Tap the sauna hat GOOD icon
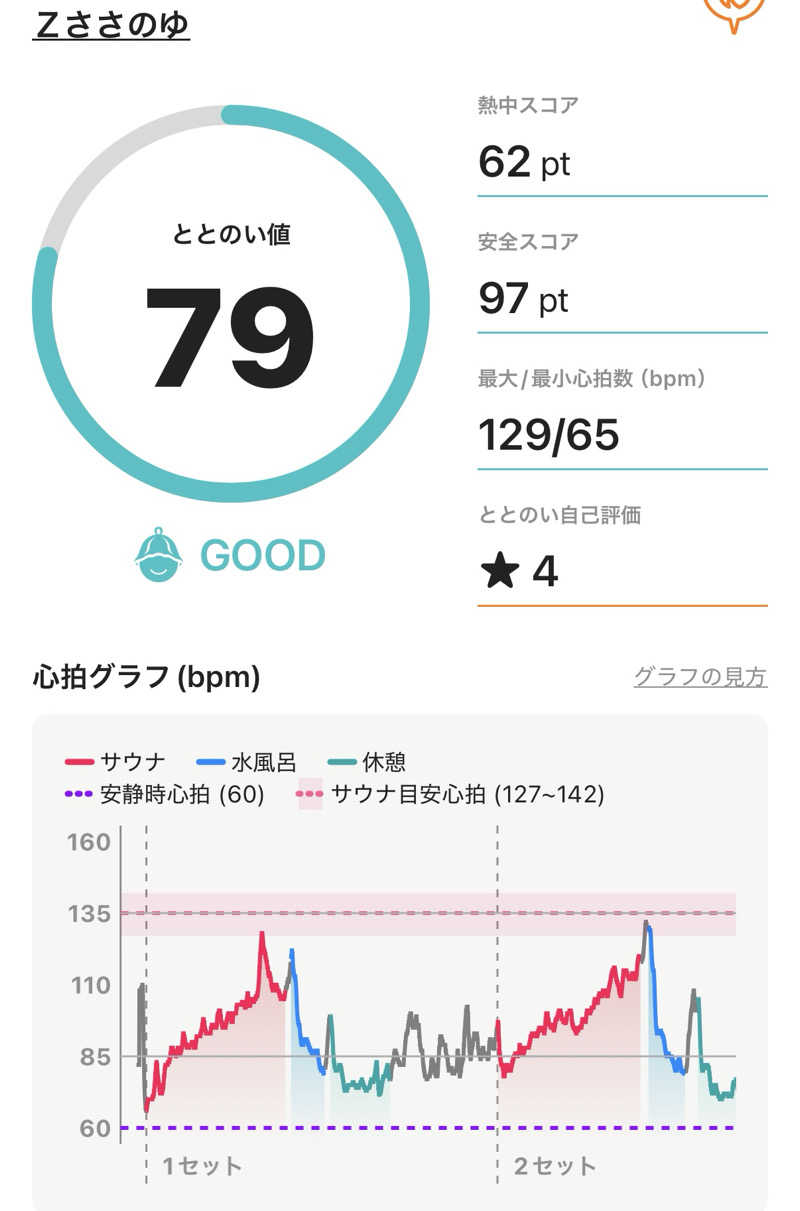800x1211 pixels. click(x=155, y=555)
